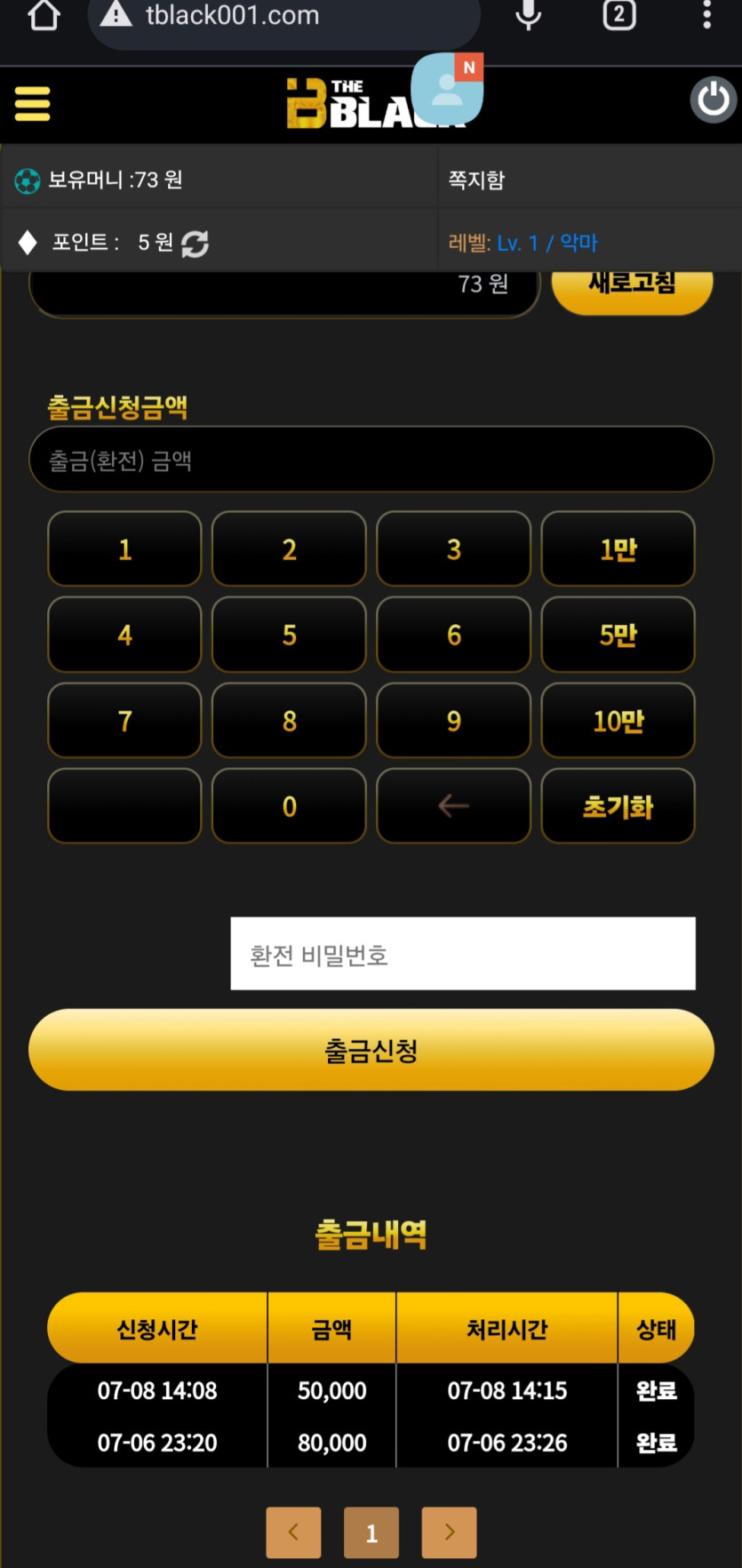Focus the 출금(환전) 금액 field

click(371, 460)
